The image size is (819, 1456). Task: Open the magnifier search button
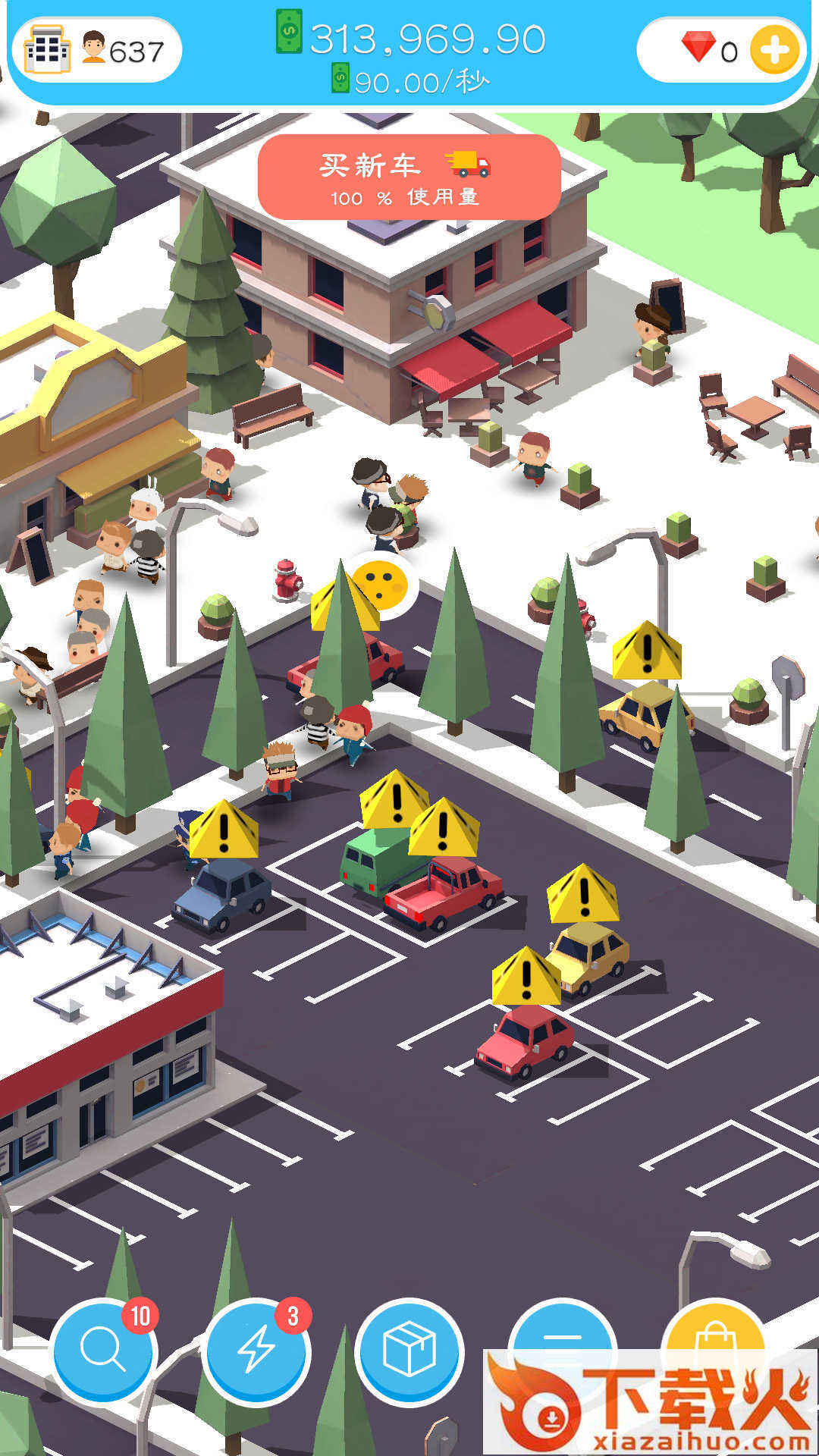(x=104, y=1351)
